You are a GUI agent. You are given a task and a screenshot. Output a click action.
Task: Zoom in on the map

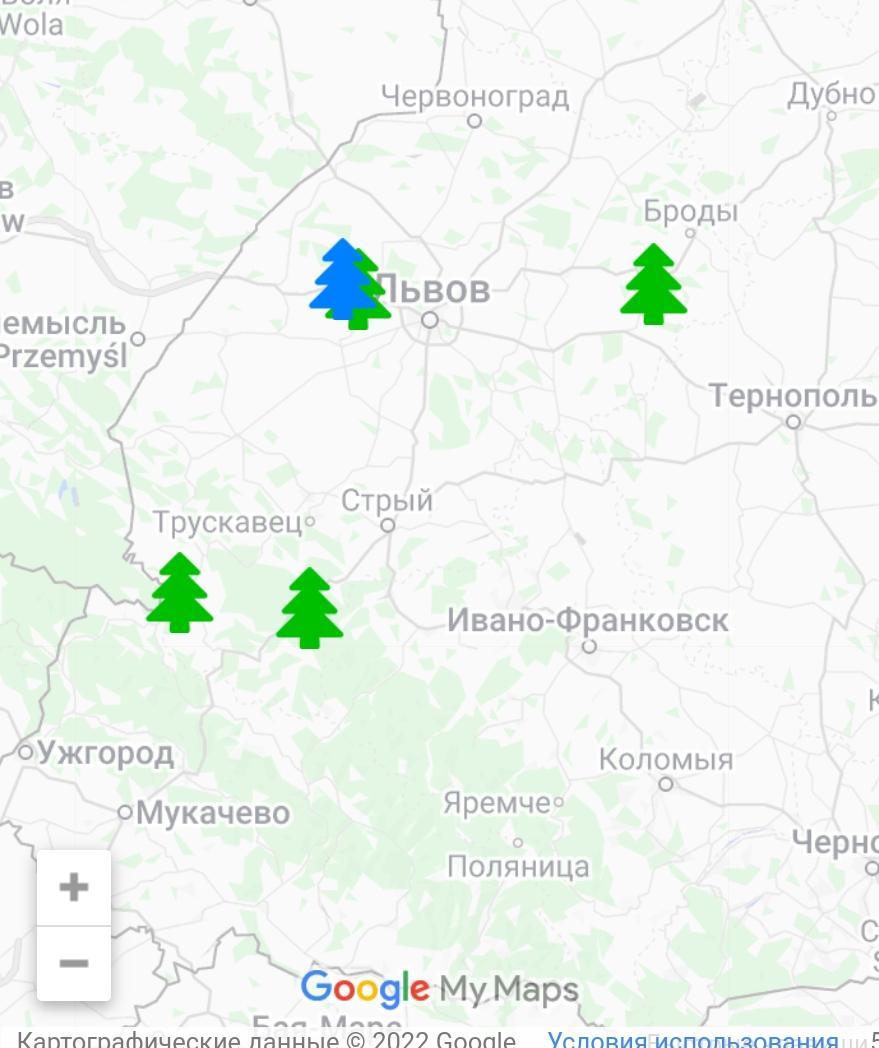pos(74,887)
